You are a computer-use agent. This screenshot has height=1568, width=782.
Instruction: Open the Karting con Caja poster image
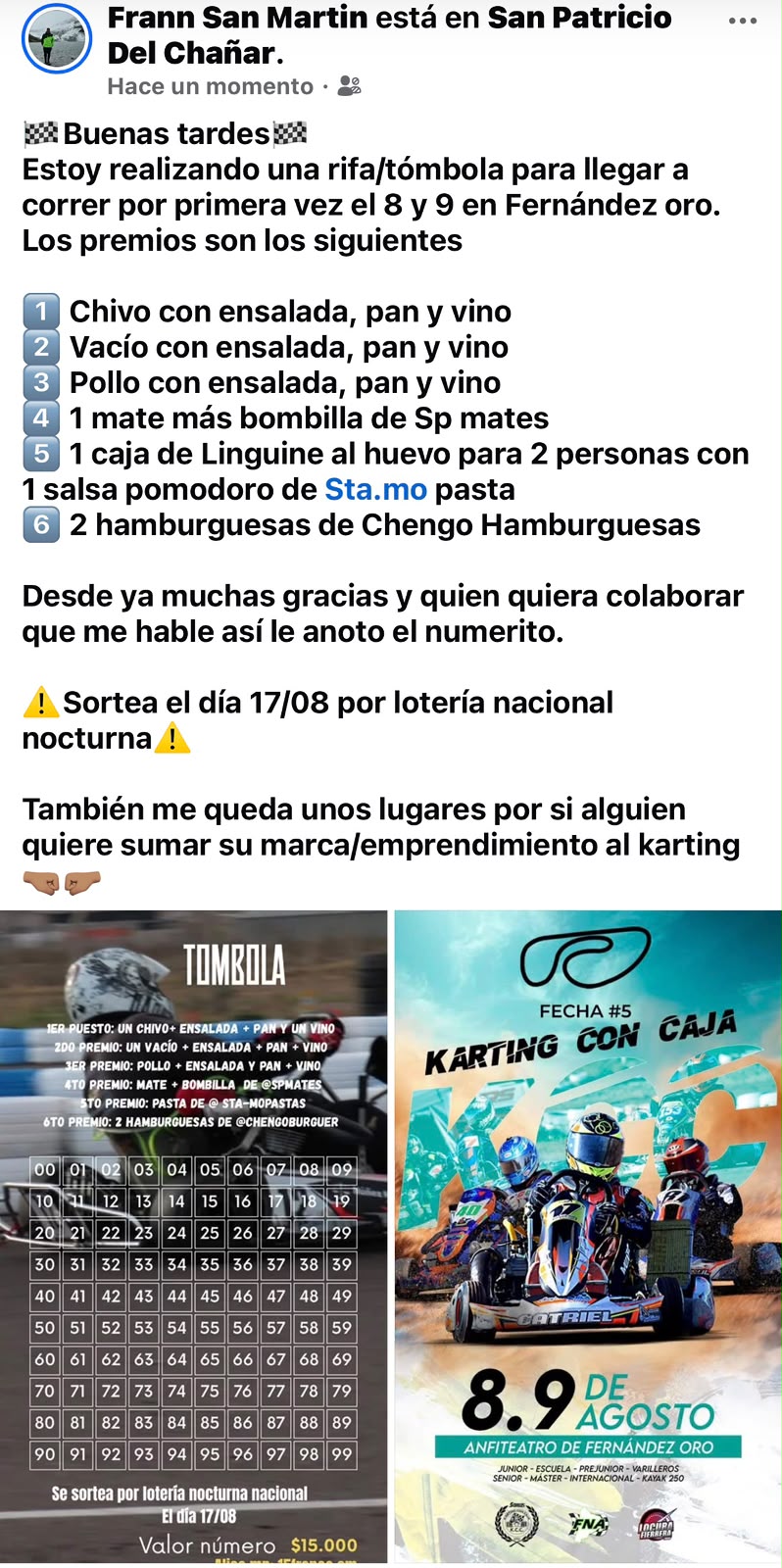click(x=588, y=1237)
